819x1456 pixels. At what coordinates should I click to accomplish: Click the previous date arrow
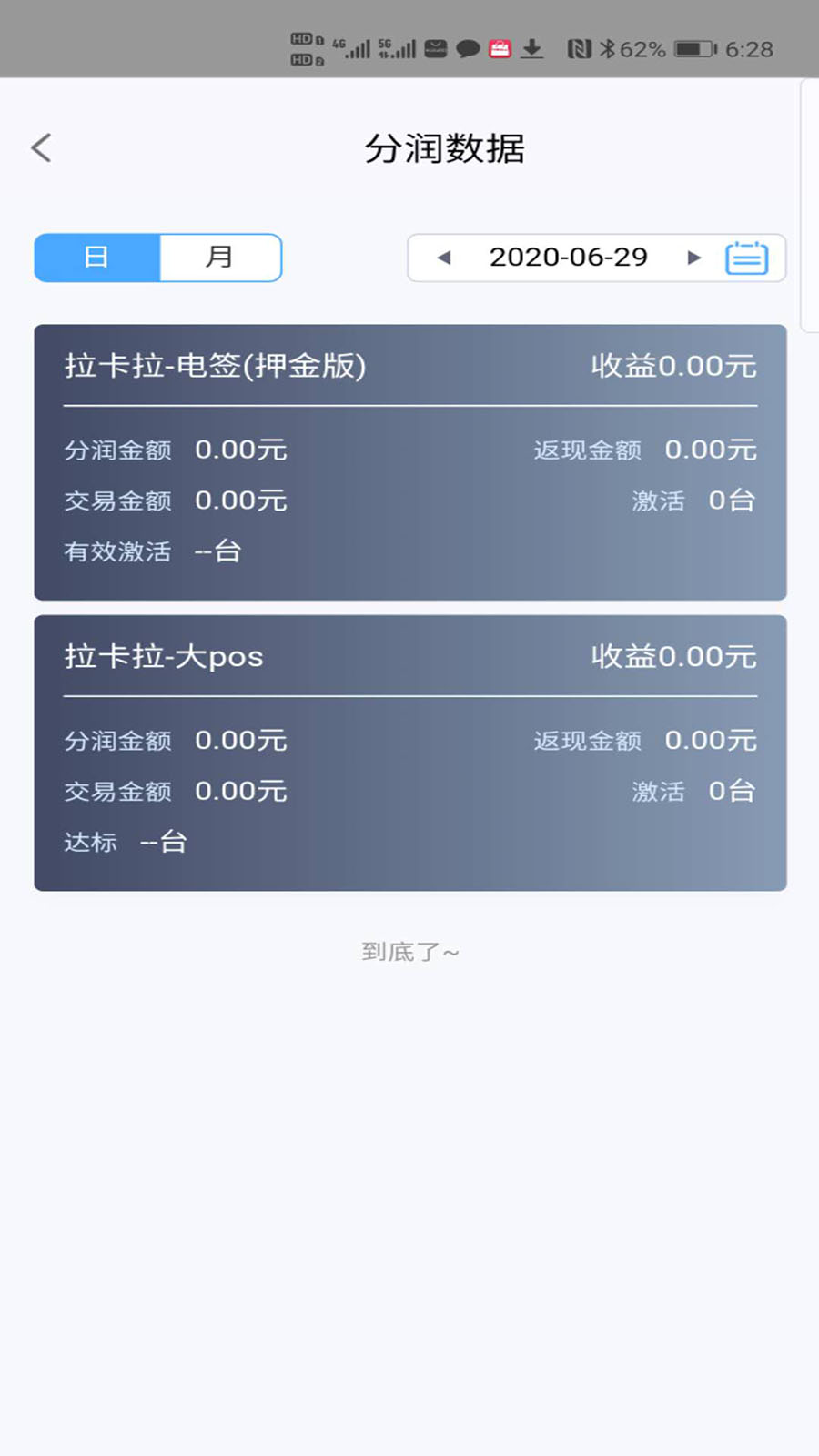click(445, 258)
